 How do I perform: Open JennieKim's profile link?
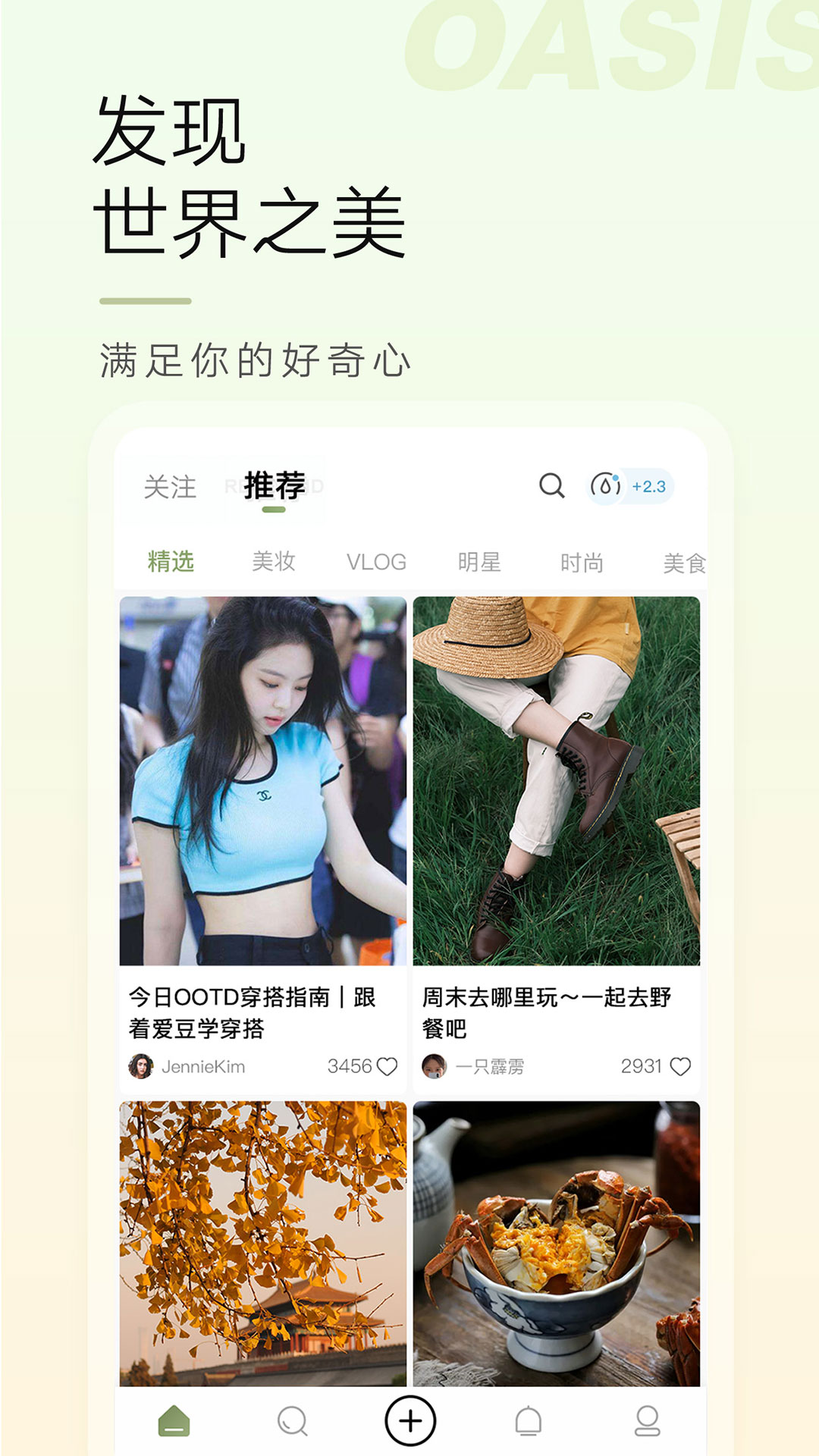tap(203, 1066)
